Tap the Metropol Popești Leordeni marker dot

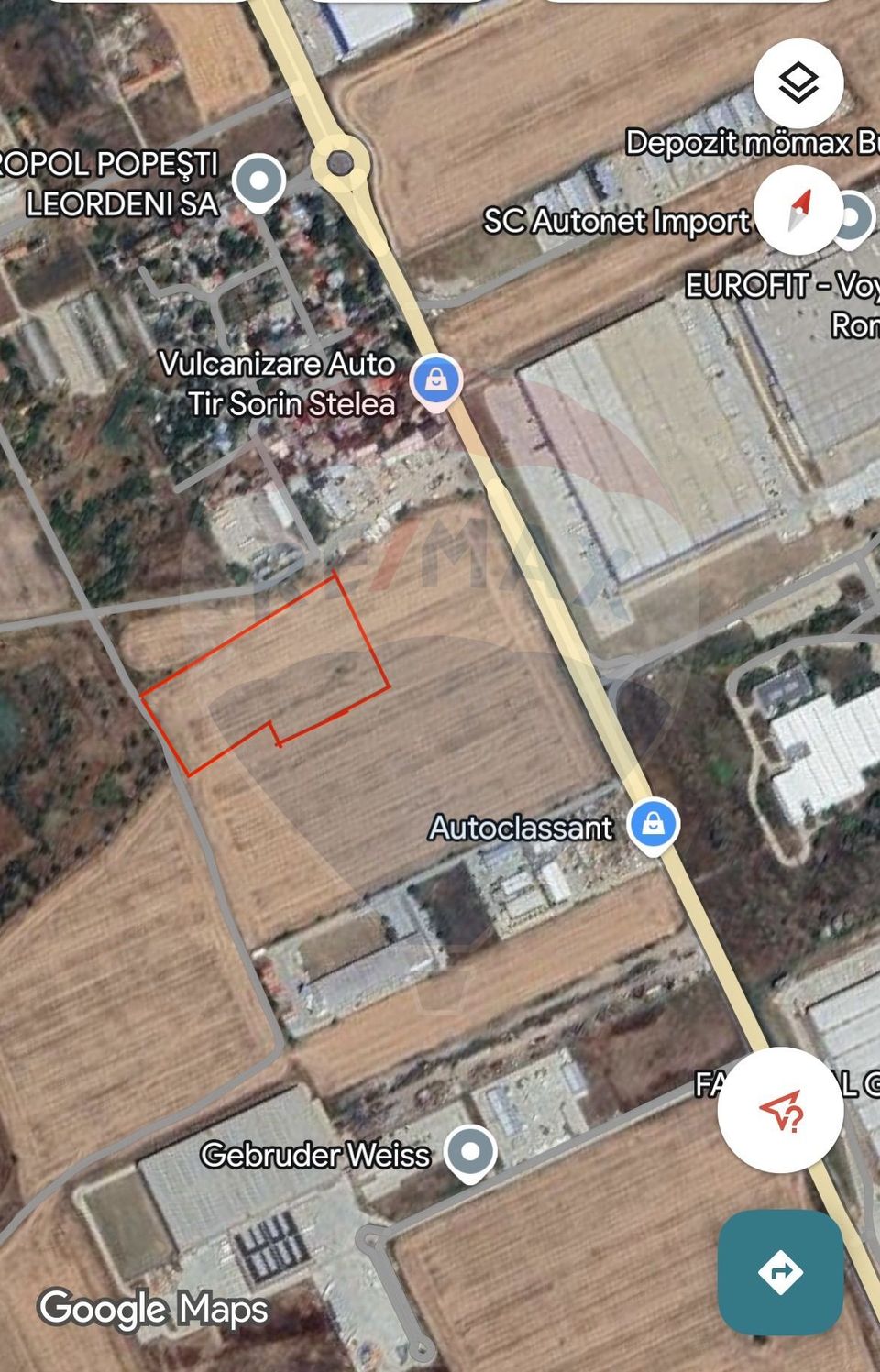[x=259, y=180]
